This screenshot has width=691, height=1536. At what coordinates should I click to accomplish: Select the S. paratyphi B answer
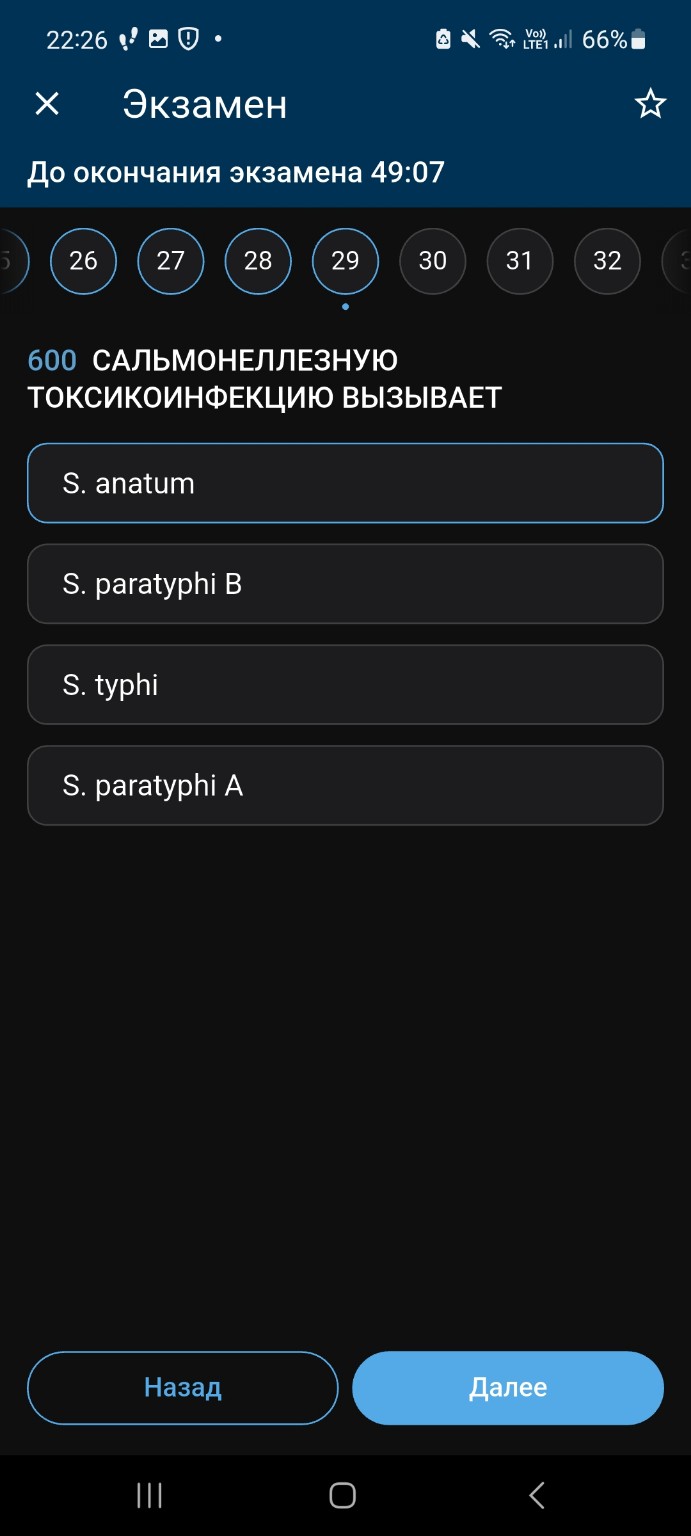(x=345, y=584)
